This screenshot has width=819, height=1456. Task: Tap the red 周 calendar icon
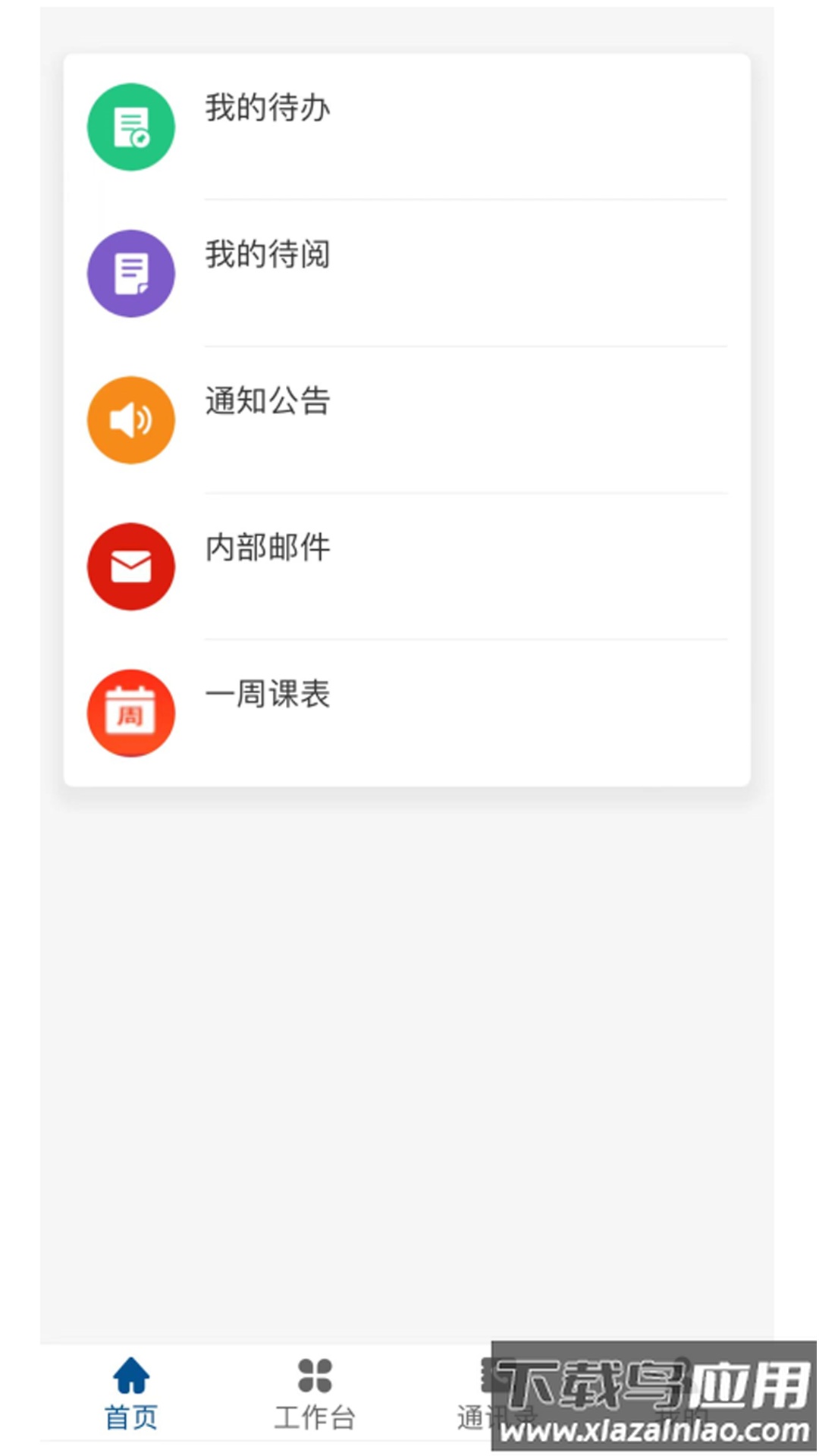click(130, 713)
